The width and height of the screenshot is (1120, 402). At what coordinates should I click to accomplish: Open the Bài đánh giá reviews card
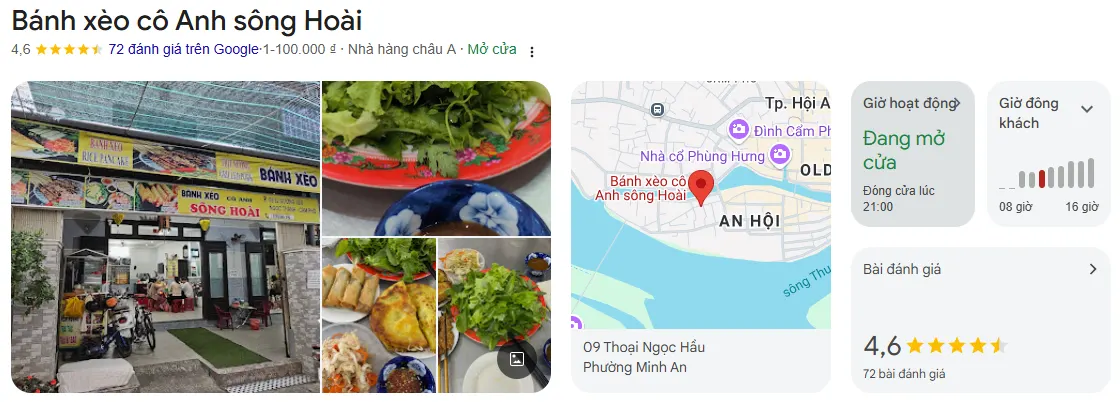click(979, 320)
